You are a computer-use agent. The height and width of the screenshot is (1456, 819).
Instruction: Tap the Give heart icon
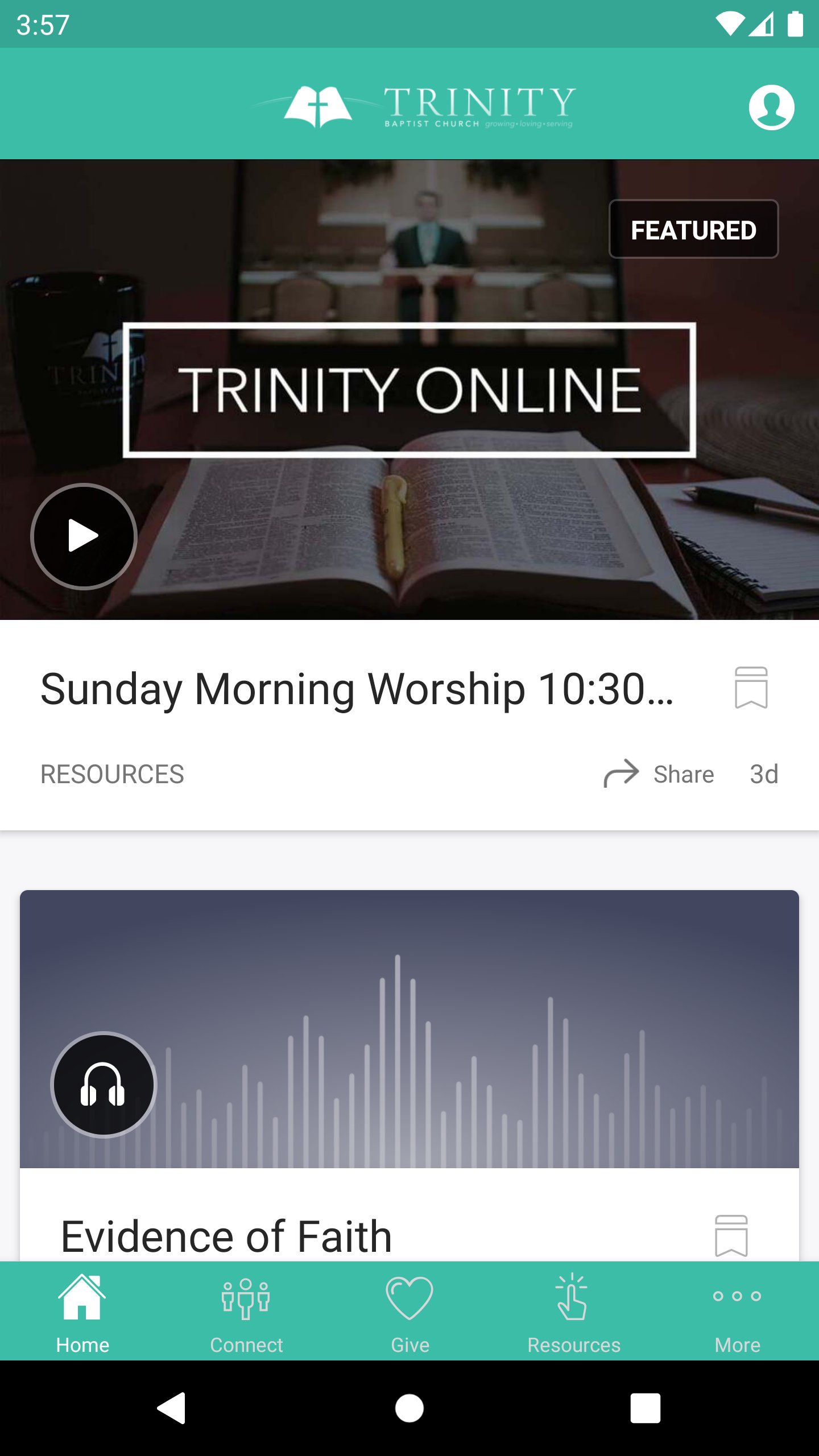(409, 1299)
